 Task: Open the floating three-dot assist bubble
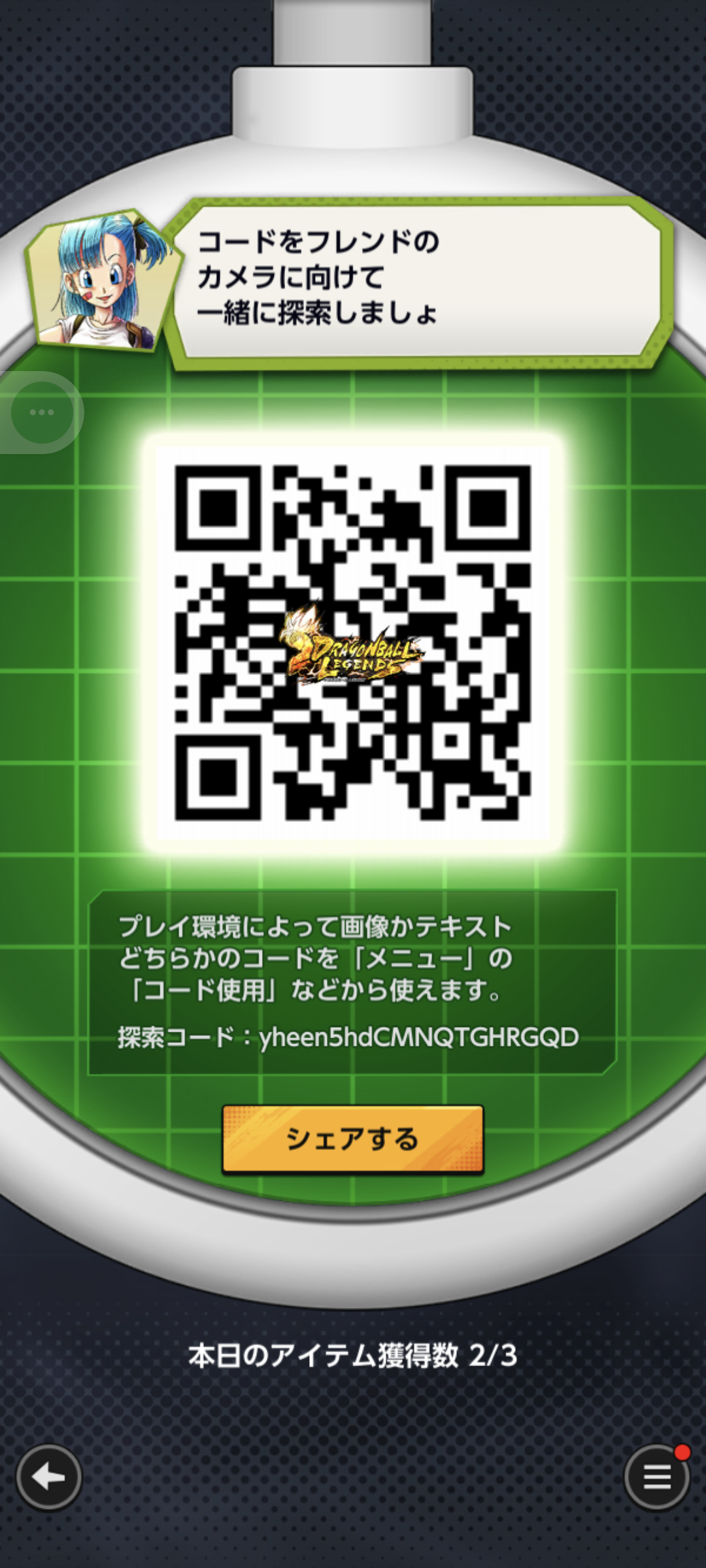point(42,412)
